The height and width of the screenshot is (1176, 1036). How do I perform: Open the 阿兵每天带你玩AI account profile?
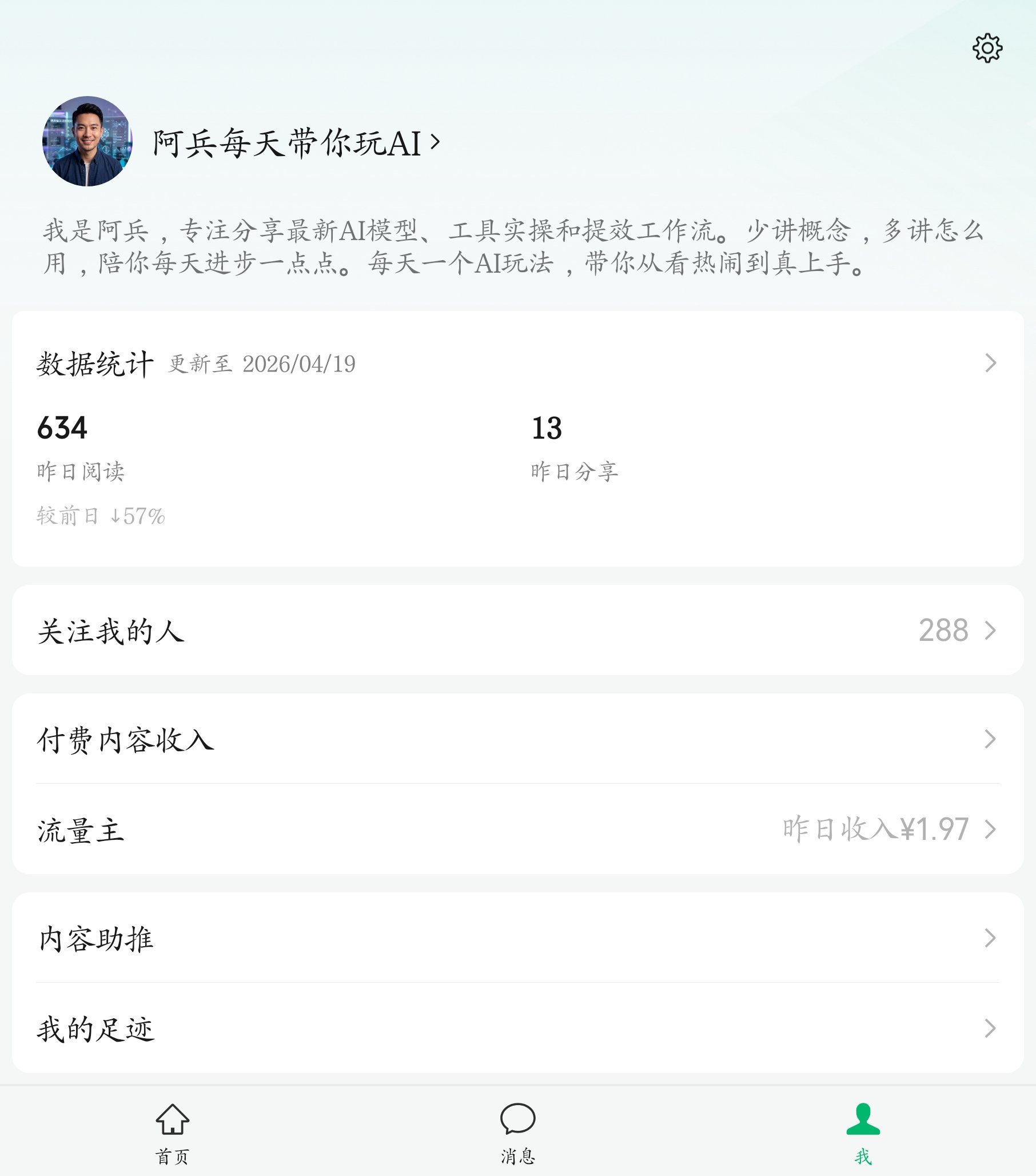[296, 143]
